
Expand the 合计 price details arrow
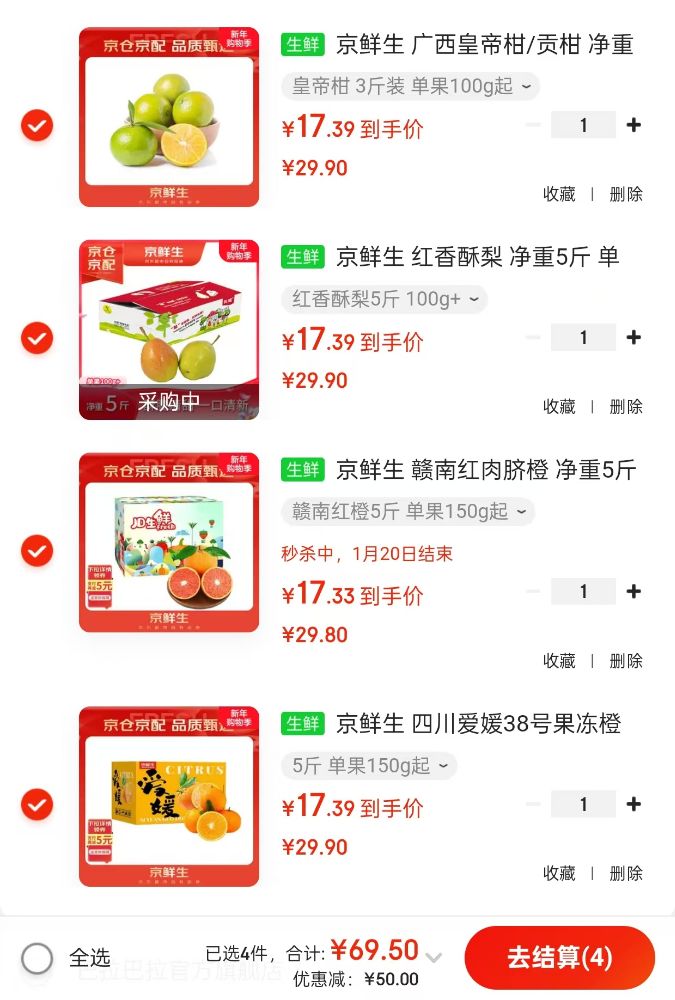tap(433, 957)
